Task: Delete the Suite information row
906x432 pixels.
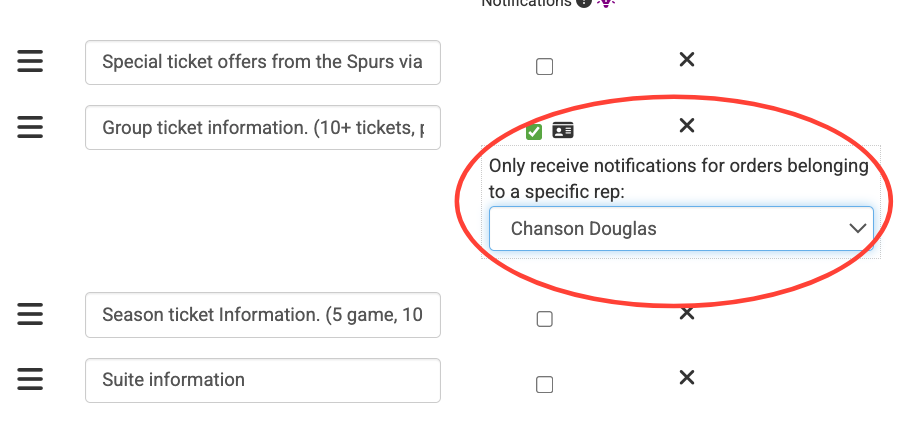Action: click(687, 378)
